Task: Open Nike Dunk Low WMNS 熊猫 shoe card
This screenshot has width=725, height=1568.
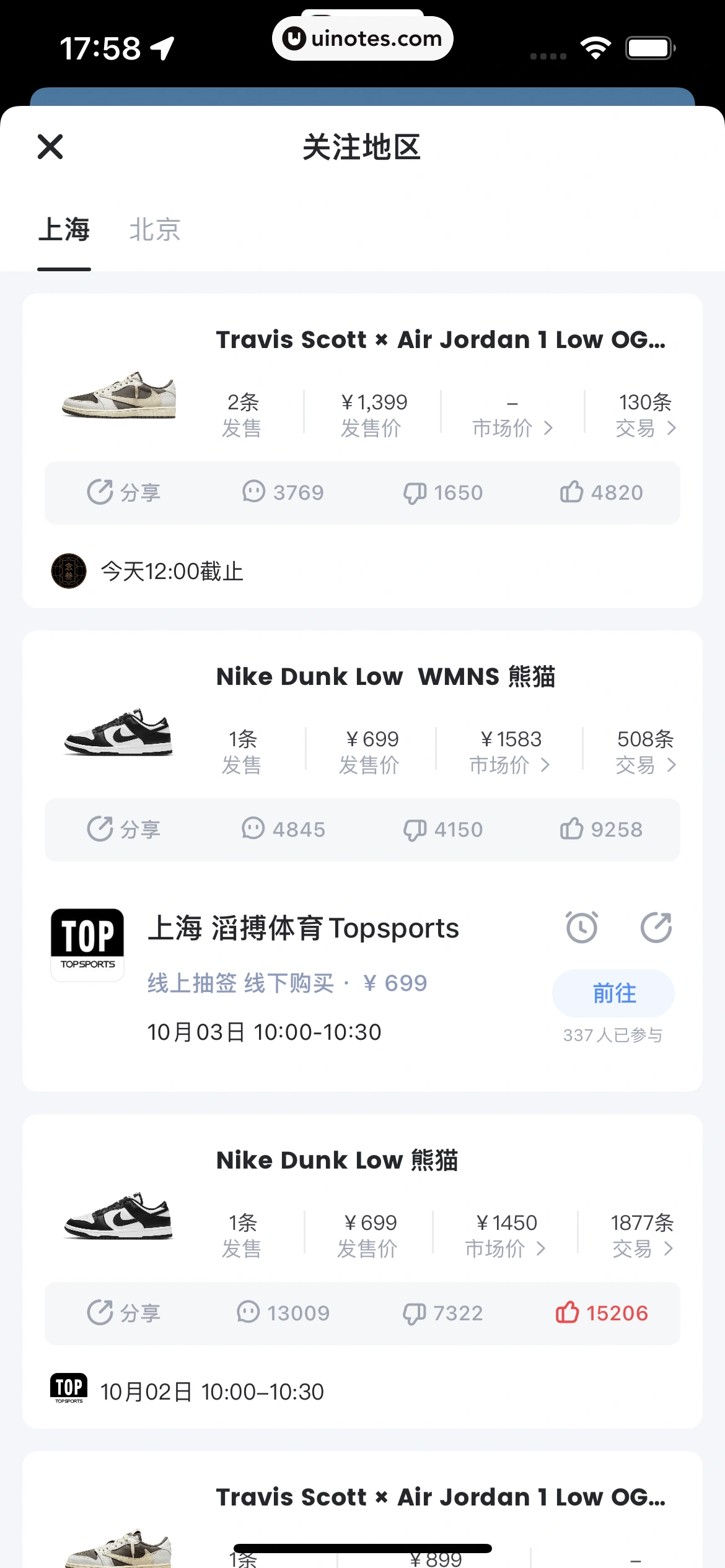Action: (385, 677)
